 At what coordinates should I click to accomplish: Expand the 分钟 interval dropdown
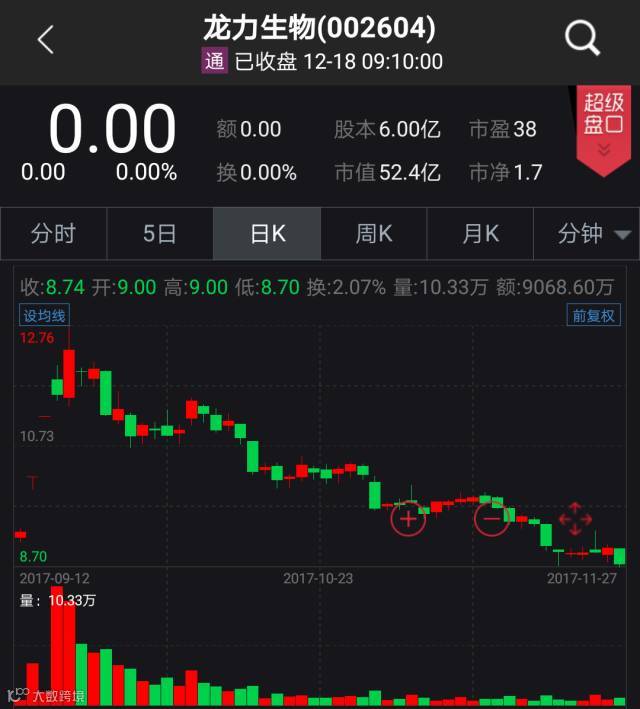point(594,234)
